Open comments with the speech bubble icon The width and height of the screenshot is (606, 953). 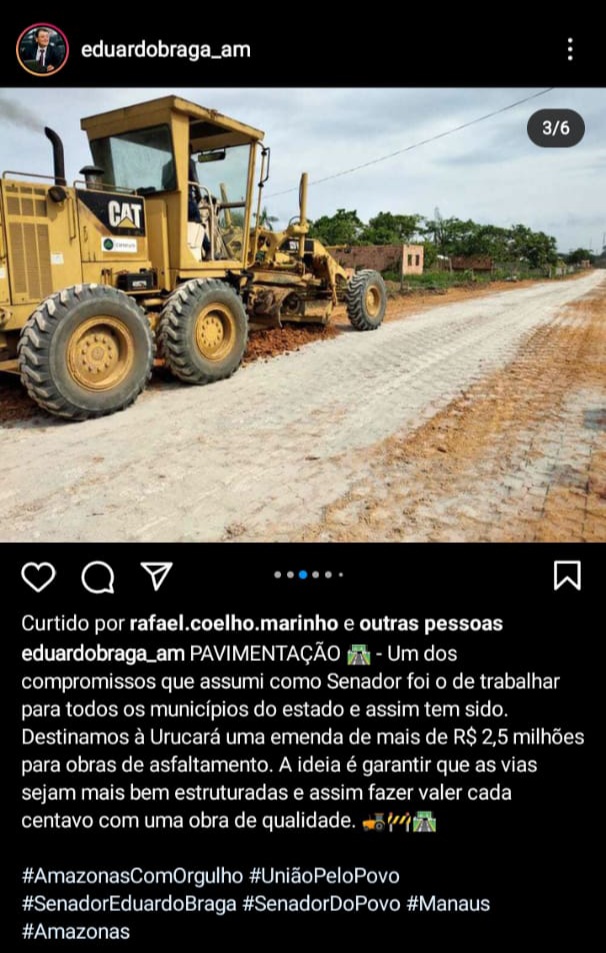click(x=98, y=576)
